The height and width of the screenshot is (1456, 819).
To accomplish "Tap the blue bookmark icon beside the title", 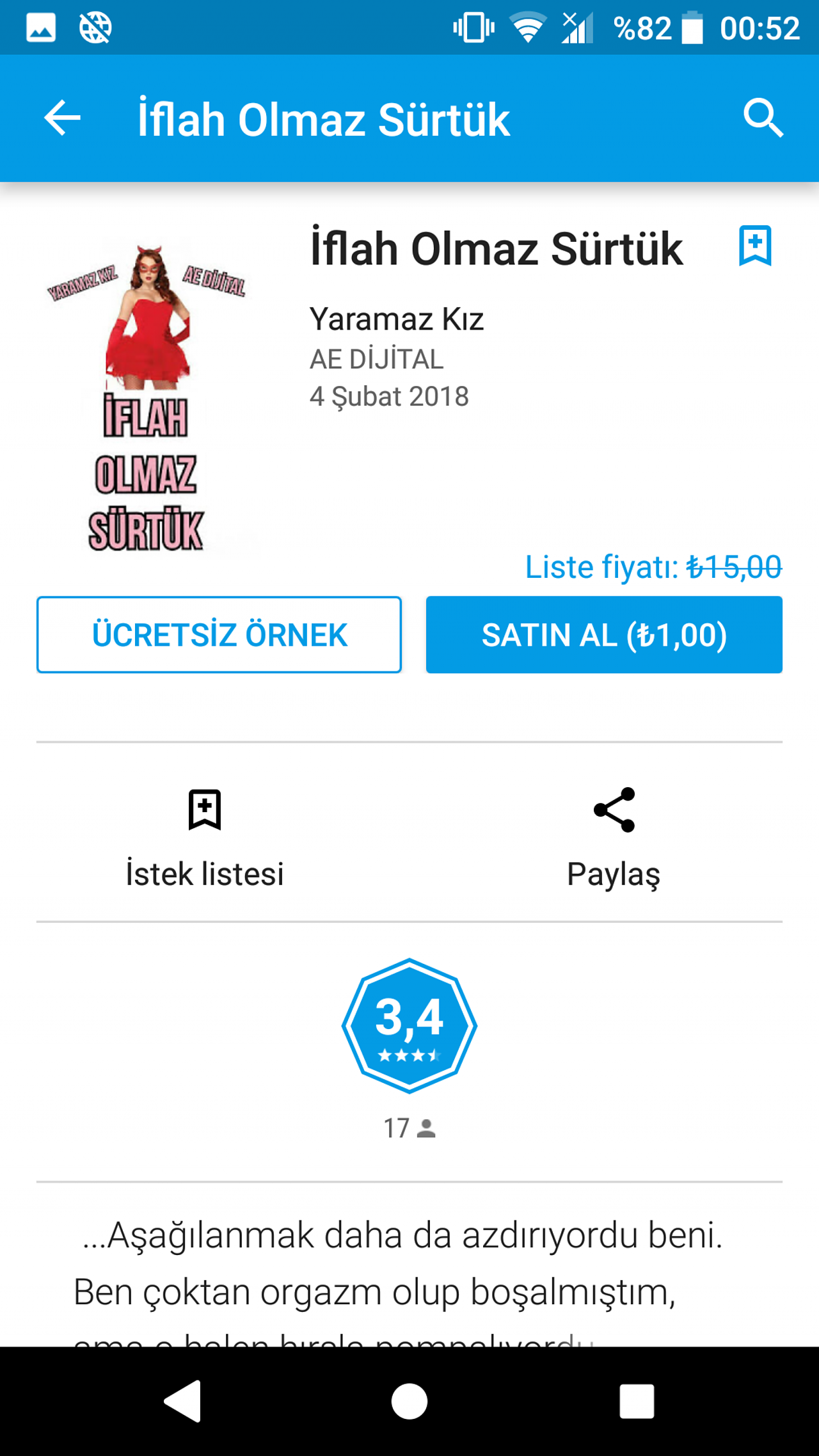I will click(755, 246).
